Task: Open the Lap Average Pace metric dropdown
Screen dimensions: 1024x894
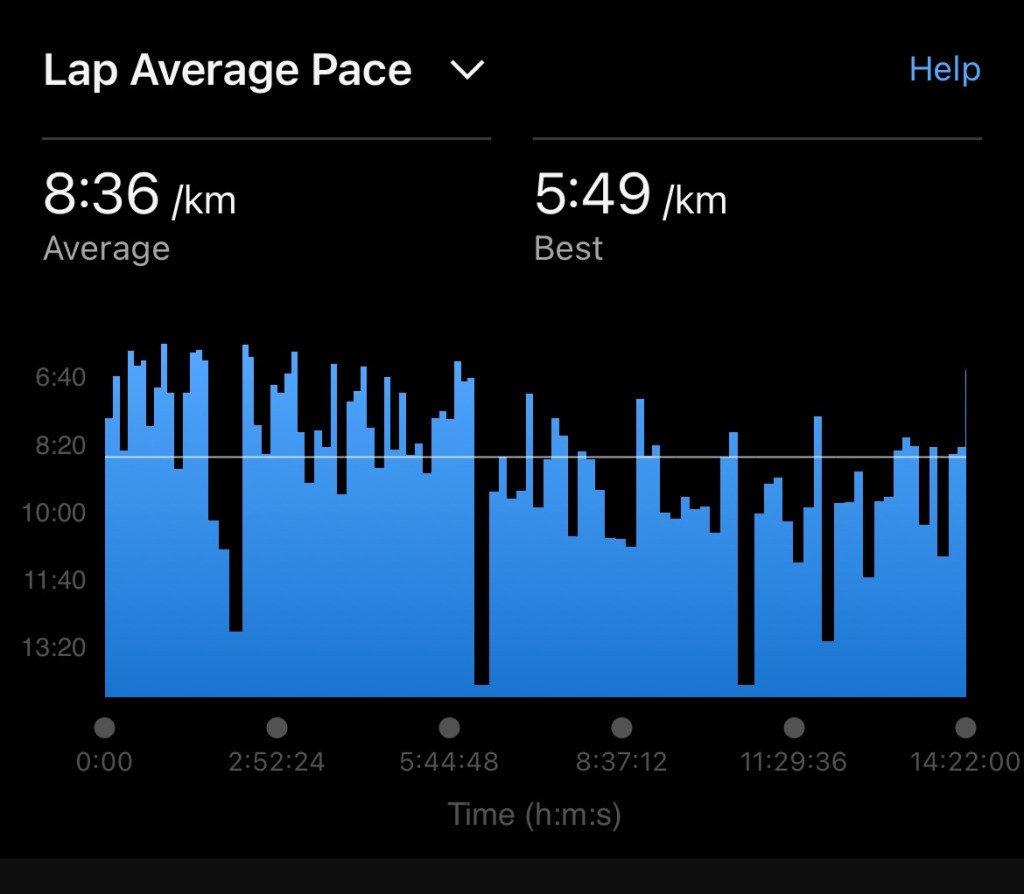Action: coord(466,71)
